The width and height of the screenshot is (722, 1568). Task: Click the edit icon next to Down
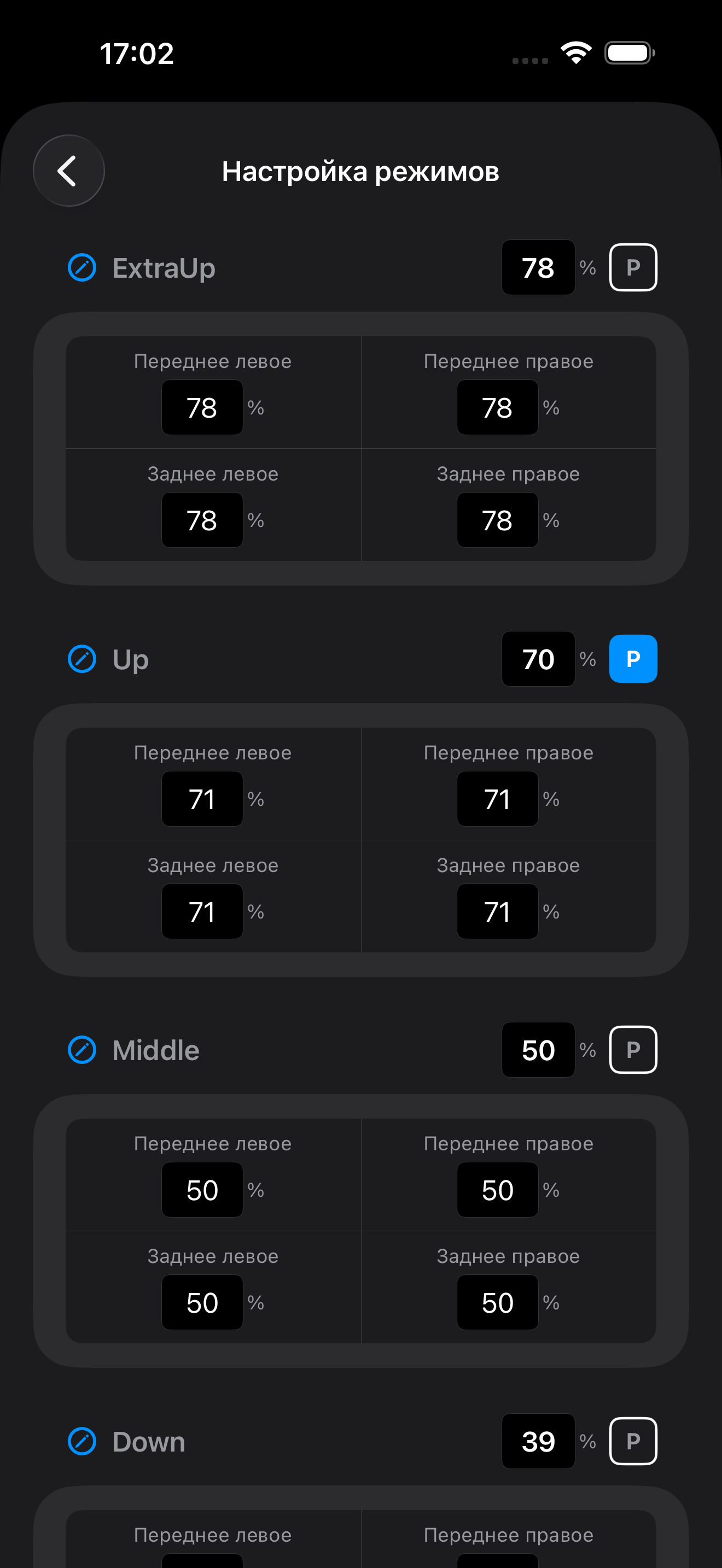tap(82, 1441)
